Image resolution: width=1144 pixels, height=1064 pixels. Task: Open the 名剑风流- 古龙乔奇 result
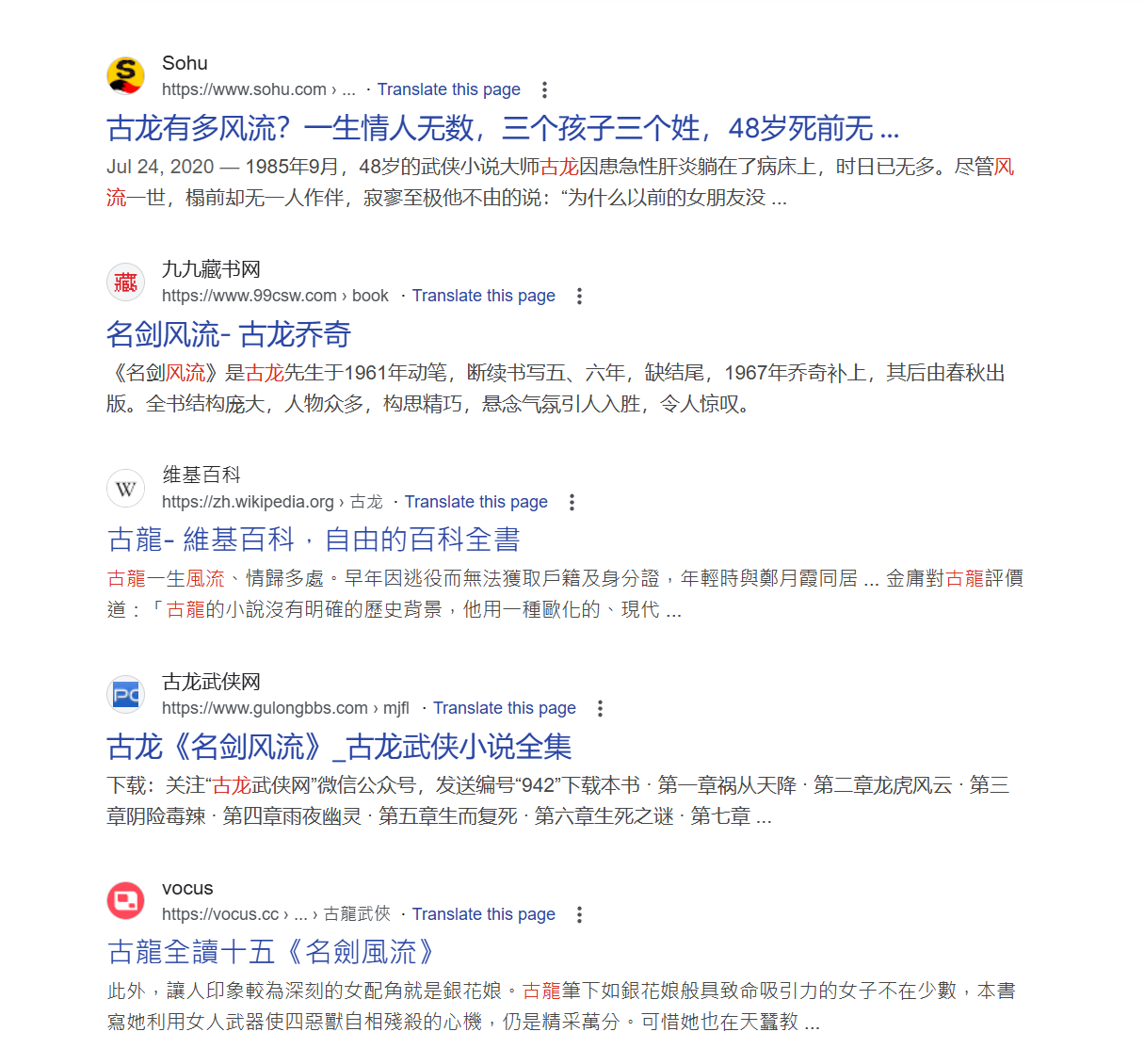[228, 334]
